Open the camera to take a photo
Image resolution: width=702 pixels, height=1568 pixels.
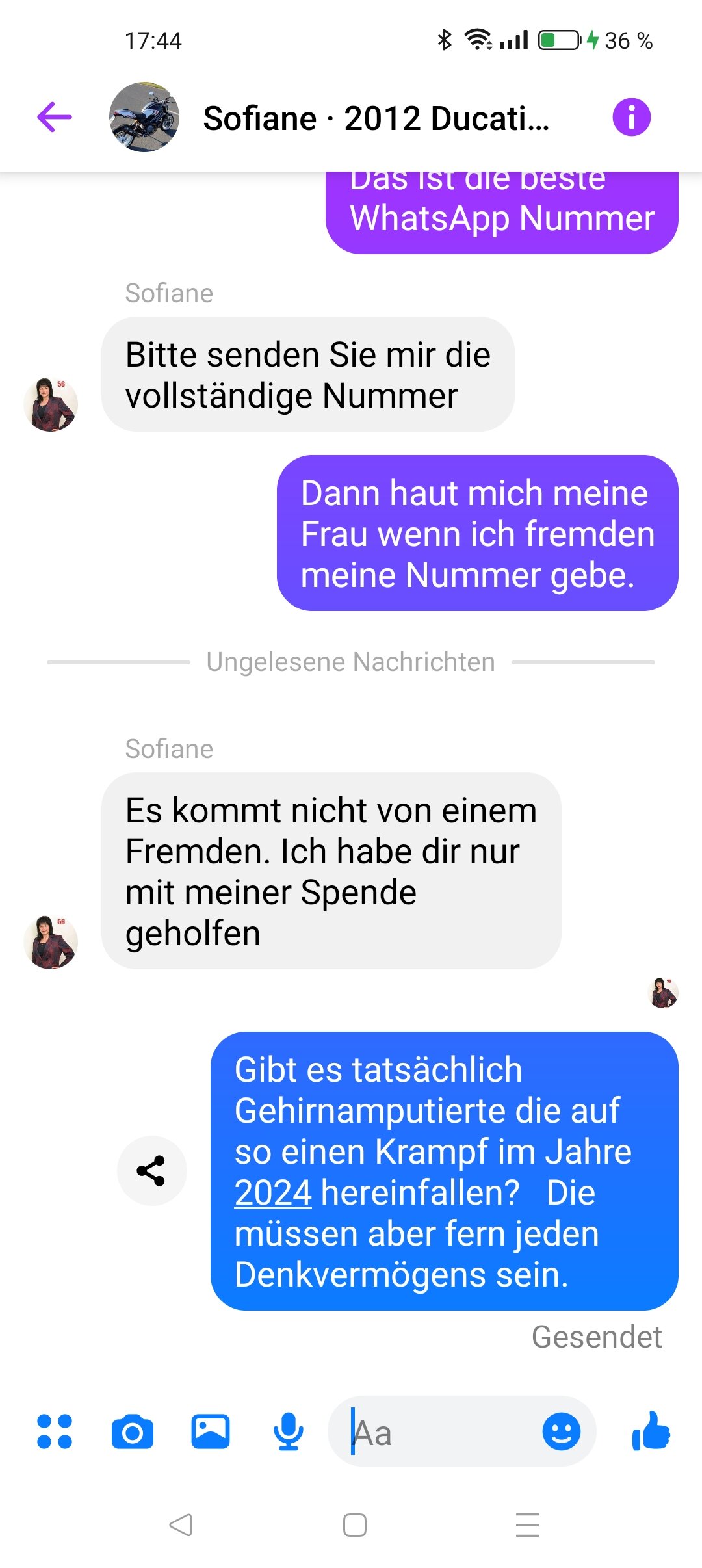pos(133,1431)
